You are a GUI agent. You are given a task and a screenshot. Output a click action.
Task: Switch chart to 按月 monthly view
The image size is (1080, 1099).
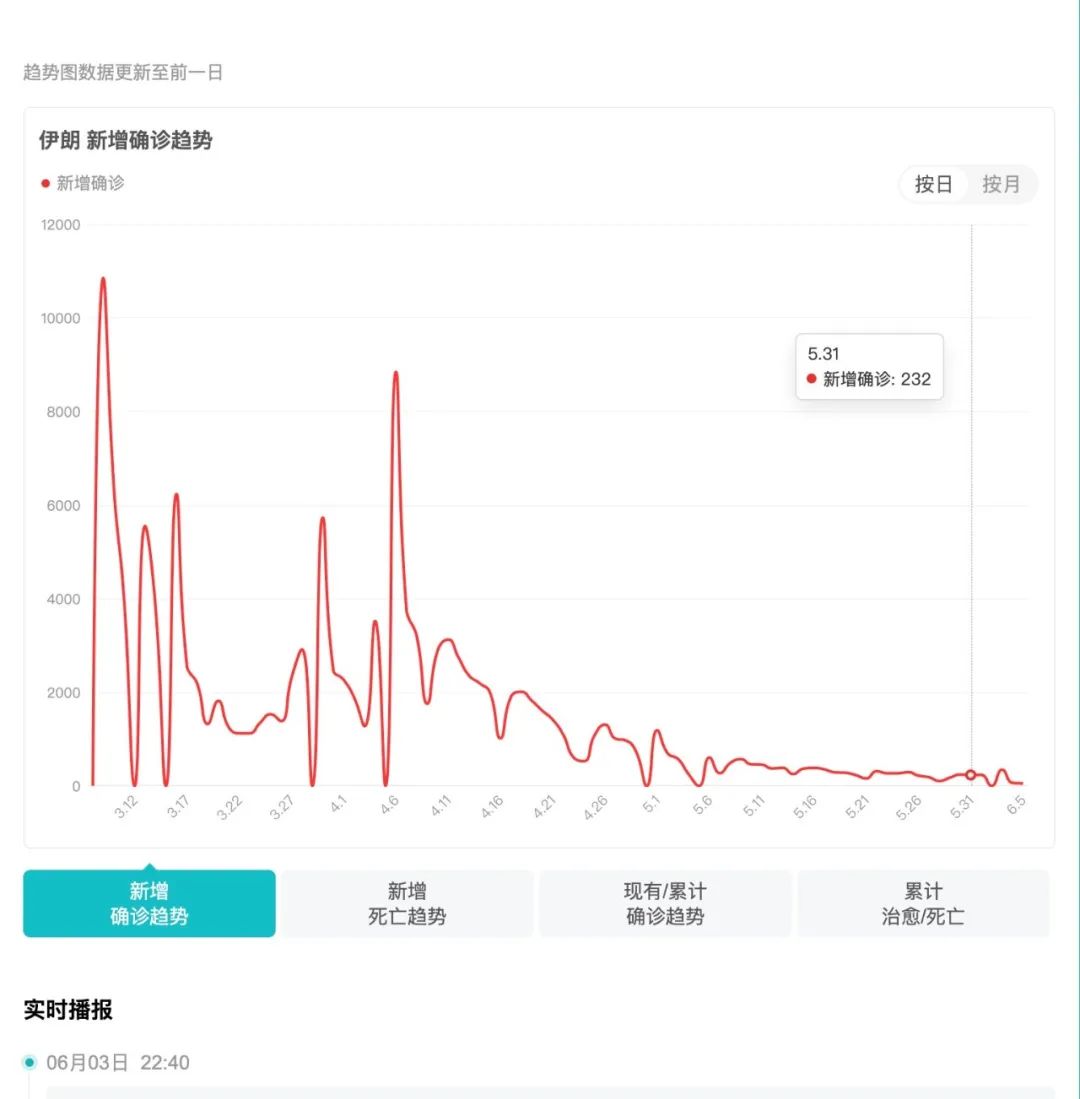click(x=1001, y=184)
